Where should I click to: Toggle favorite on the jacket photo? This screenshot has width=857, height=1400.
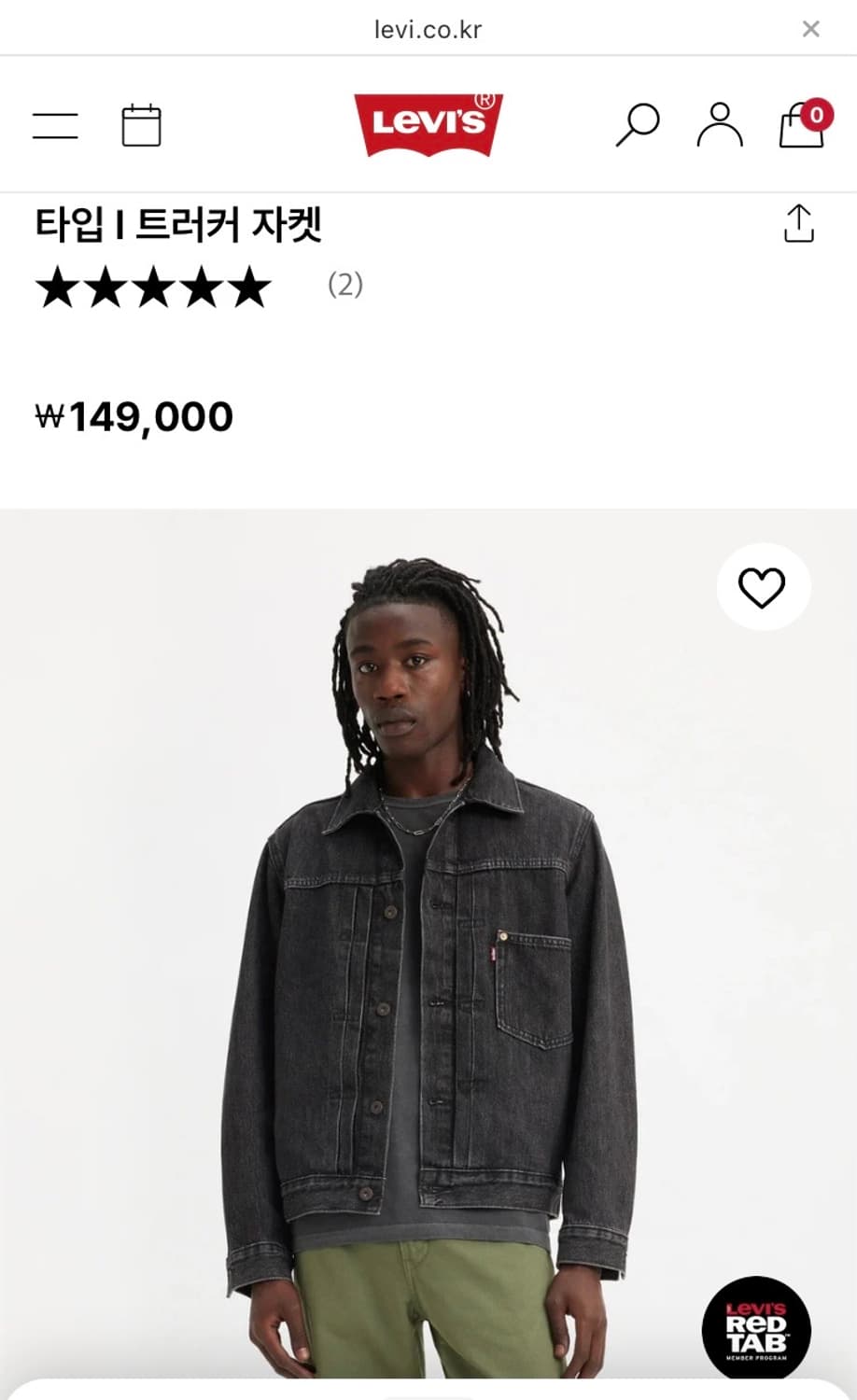tap(763, 587)
